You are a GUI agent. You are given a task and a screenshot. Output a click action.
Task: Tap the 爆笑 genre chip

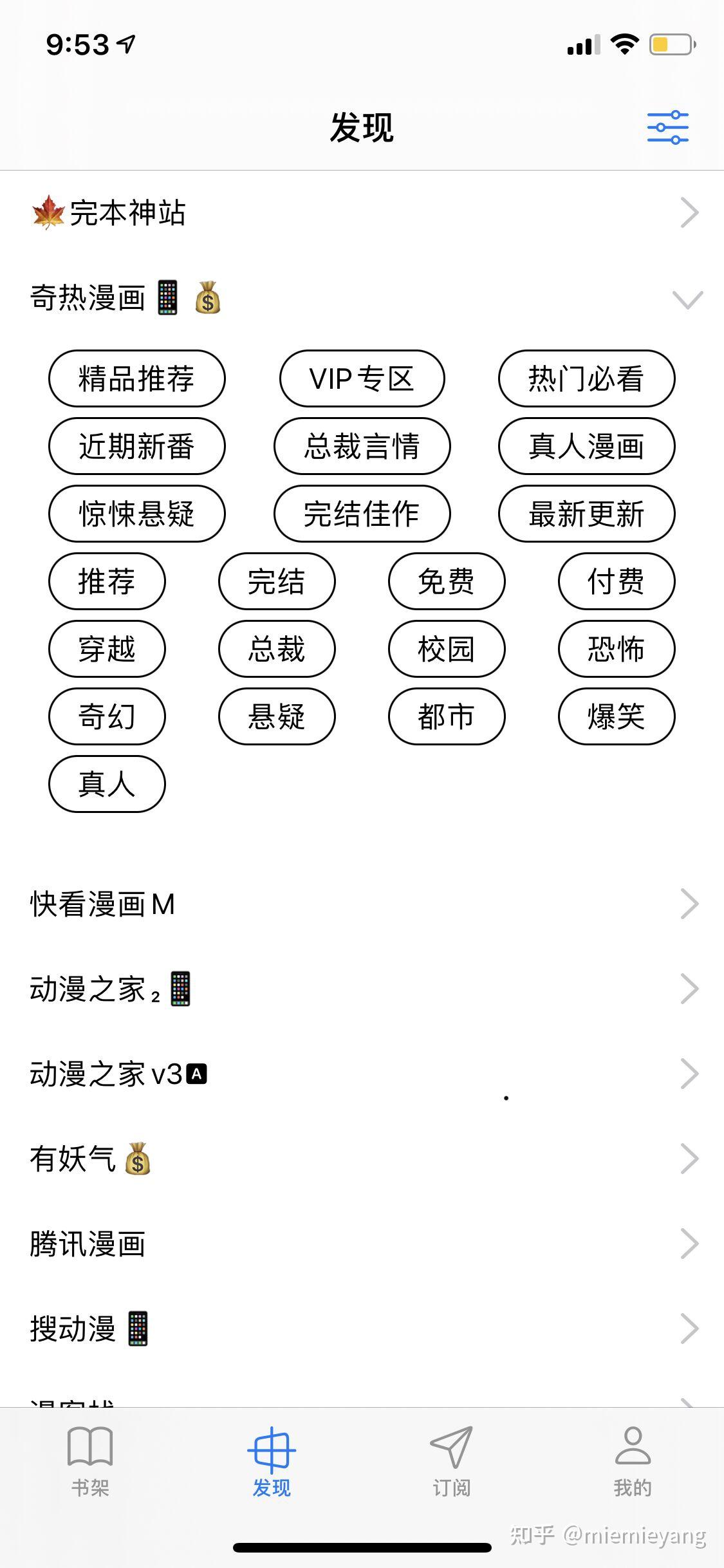pos(616,716)
